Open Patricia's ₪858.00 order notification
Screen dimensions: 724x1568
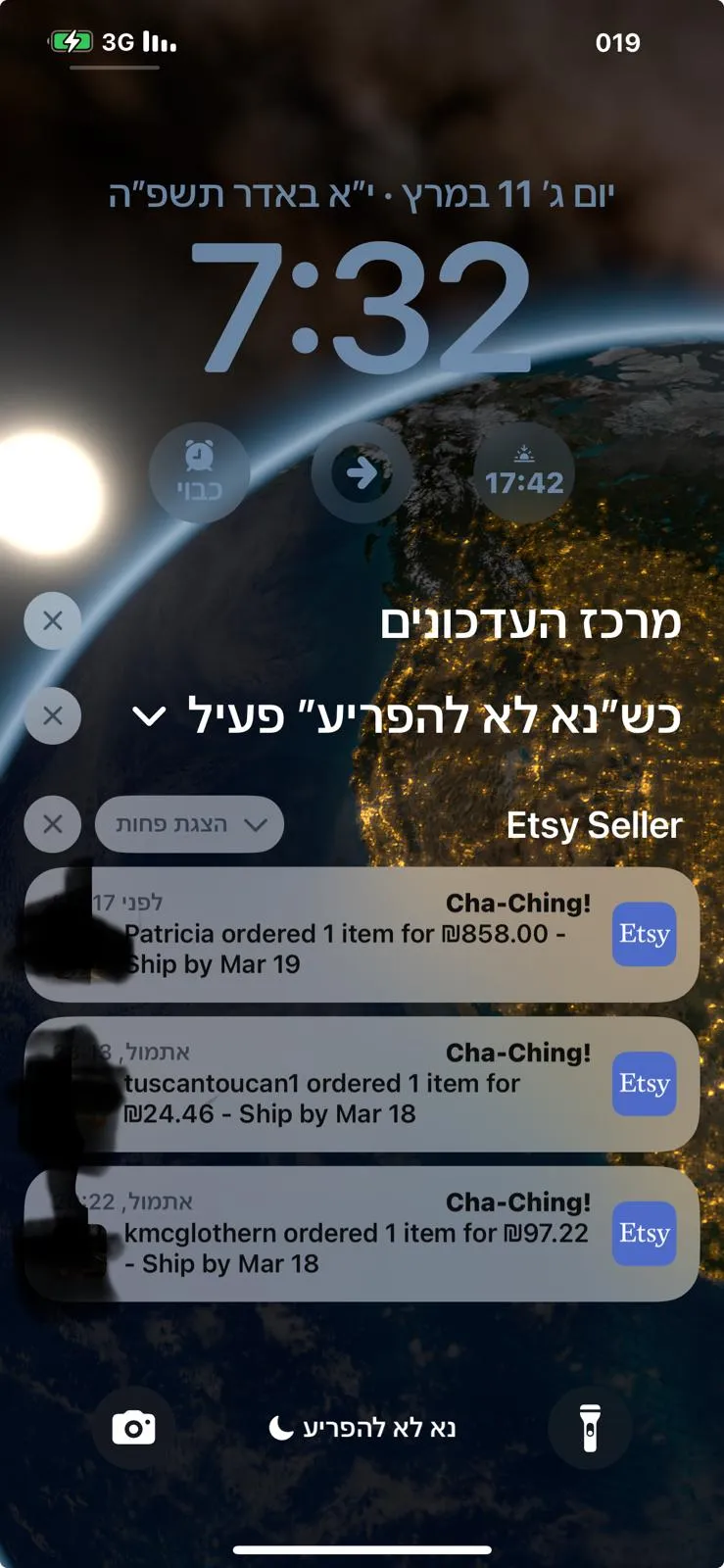[x=362, y=934]
